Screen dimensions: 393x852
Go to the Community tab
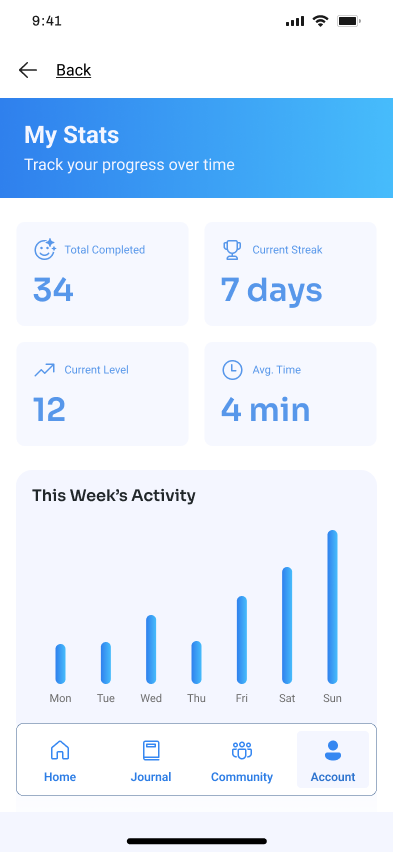tap(242, 760)
